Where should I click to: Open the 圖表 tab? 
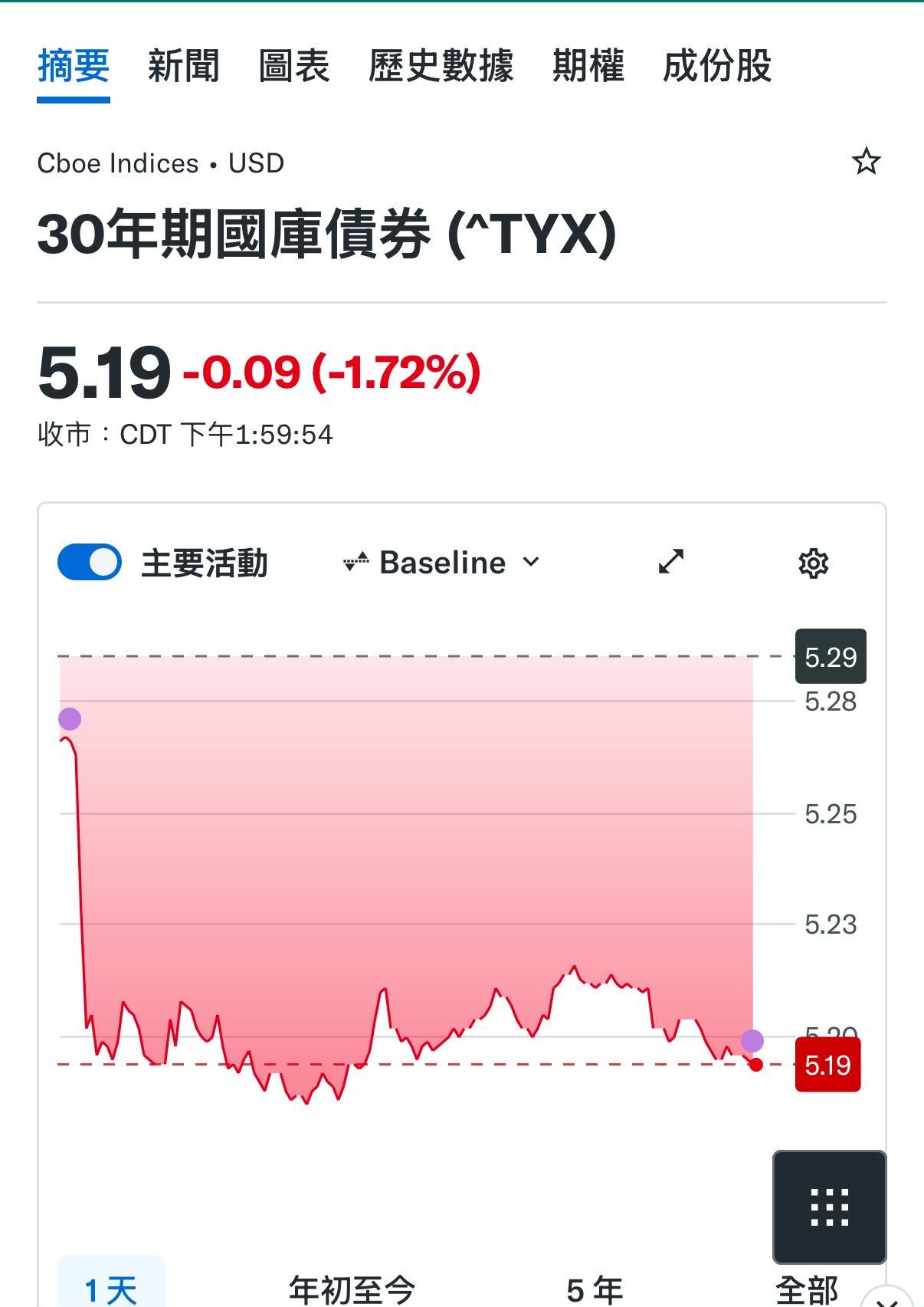click(x=294, y=66)
